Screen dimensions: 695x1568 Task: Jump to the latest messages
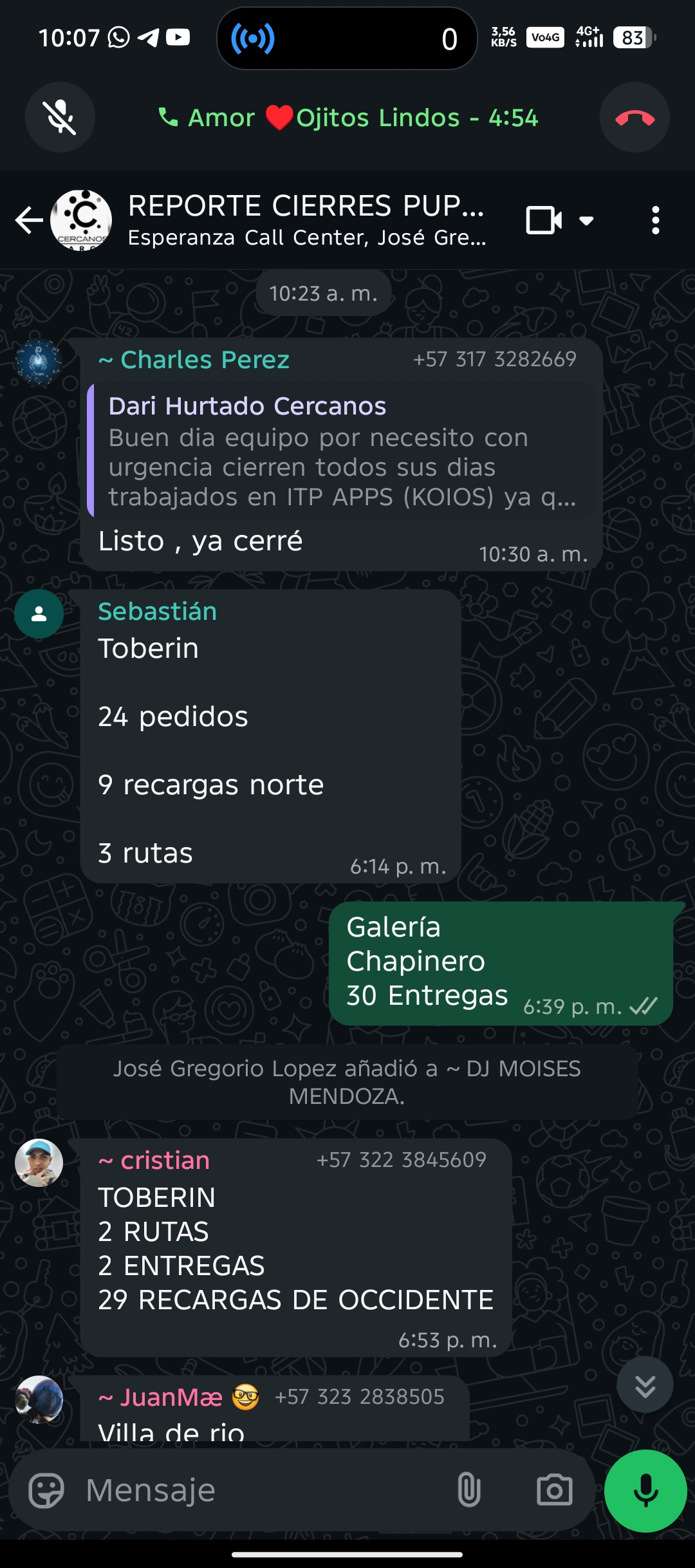coord(645,1385)
